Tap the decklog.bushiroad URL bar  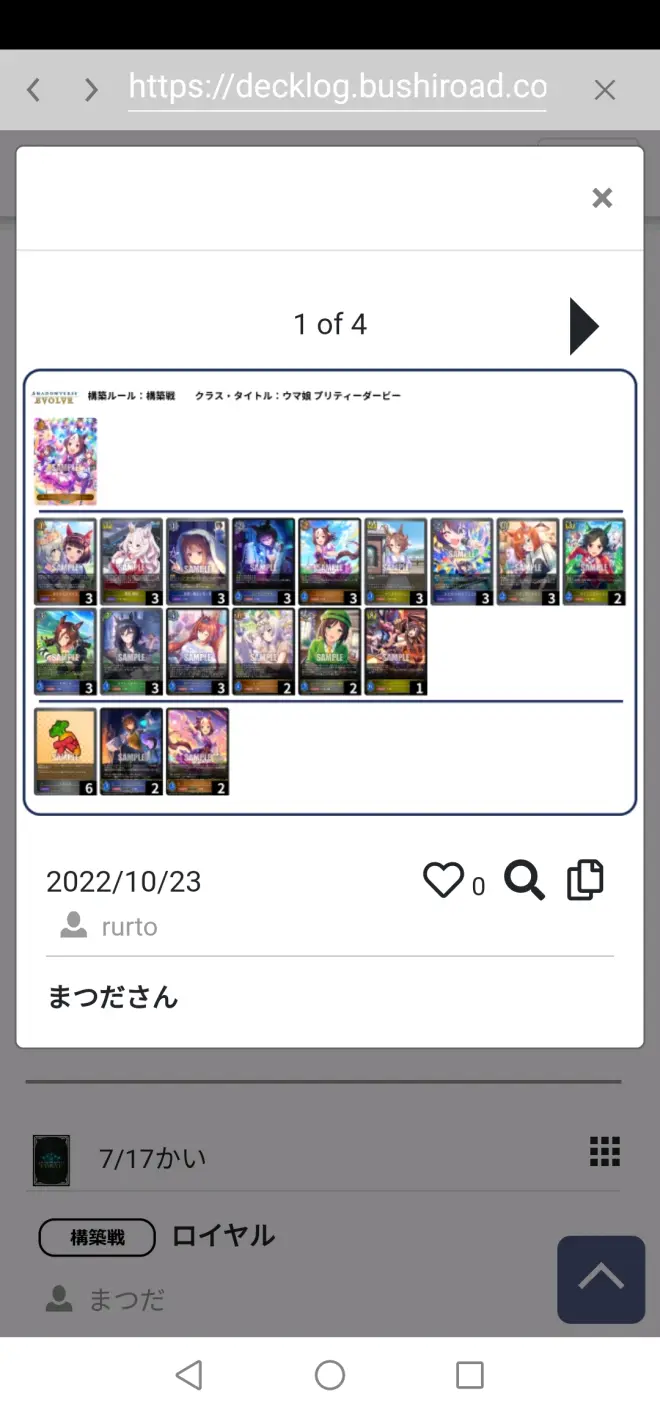[x=337, y=88]
